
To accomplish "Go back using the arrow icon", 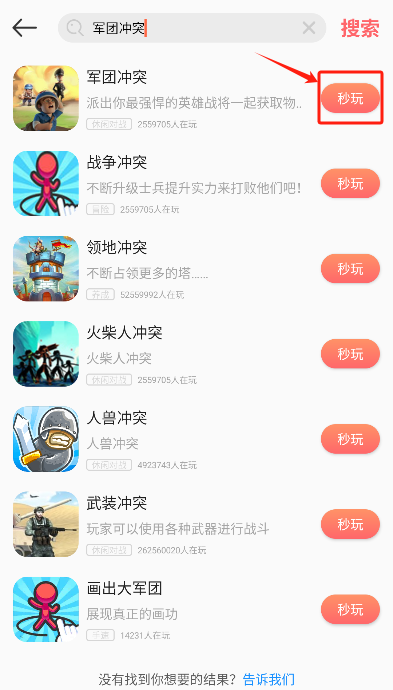I will point(24,28).
